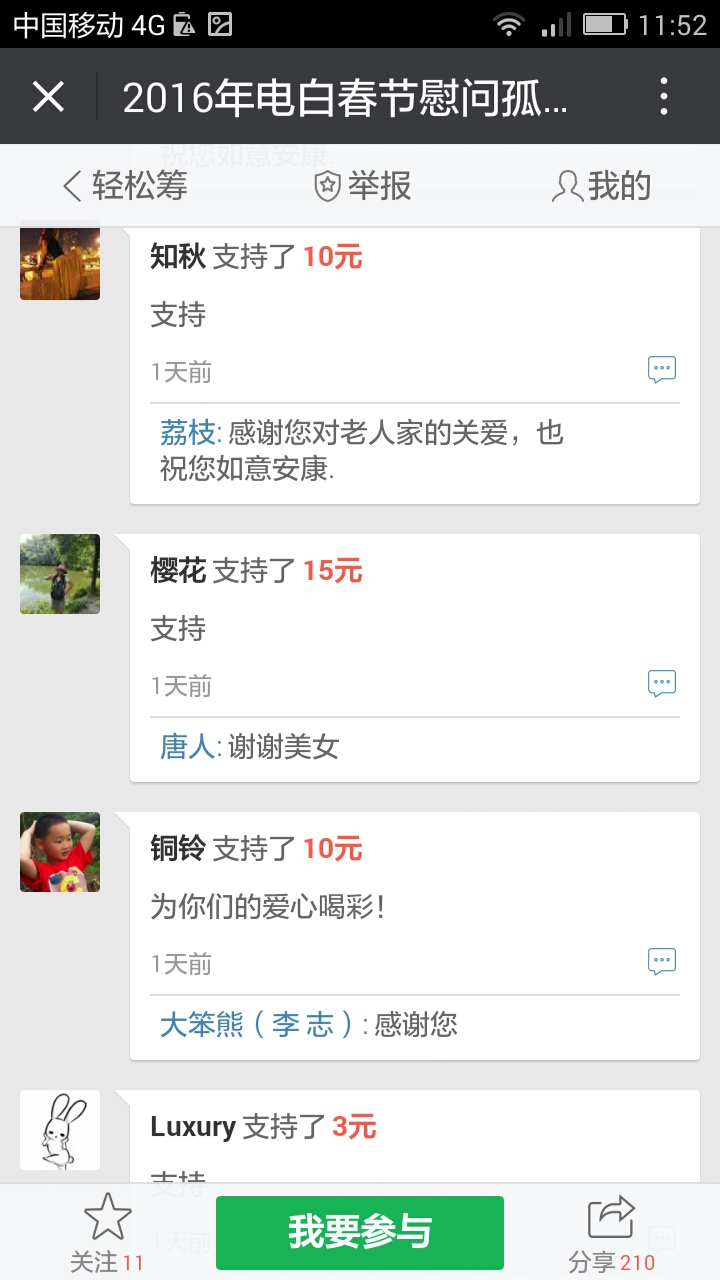
Task: Open 我的 profile page
Action: coord(602,186)
